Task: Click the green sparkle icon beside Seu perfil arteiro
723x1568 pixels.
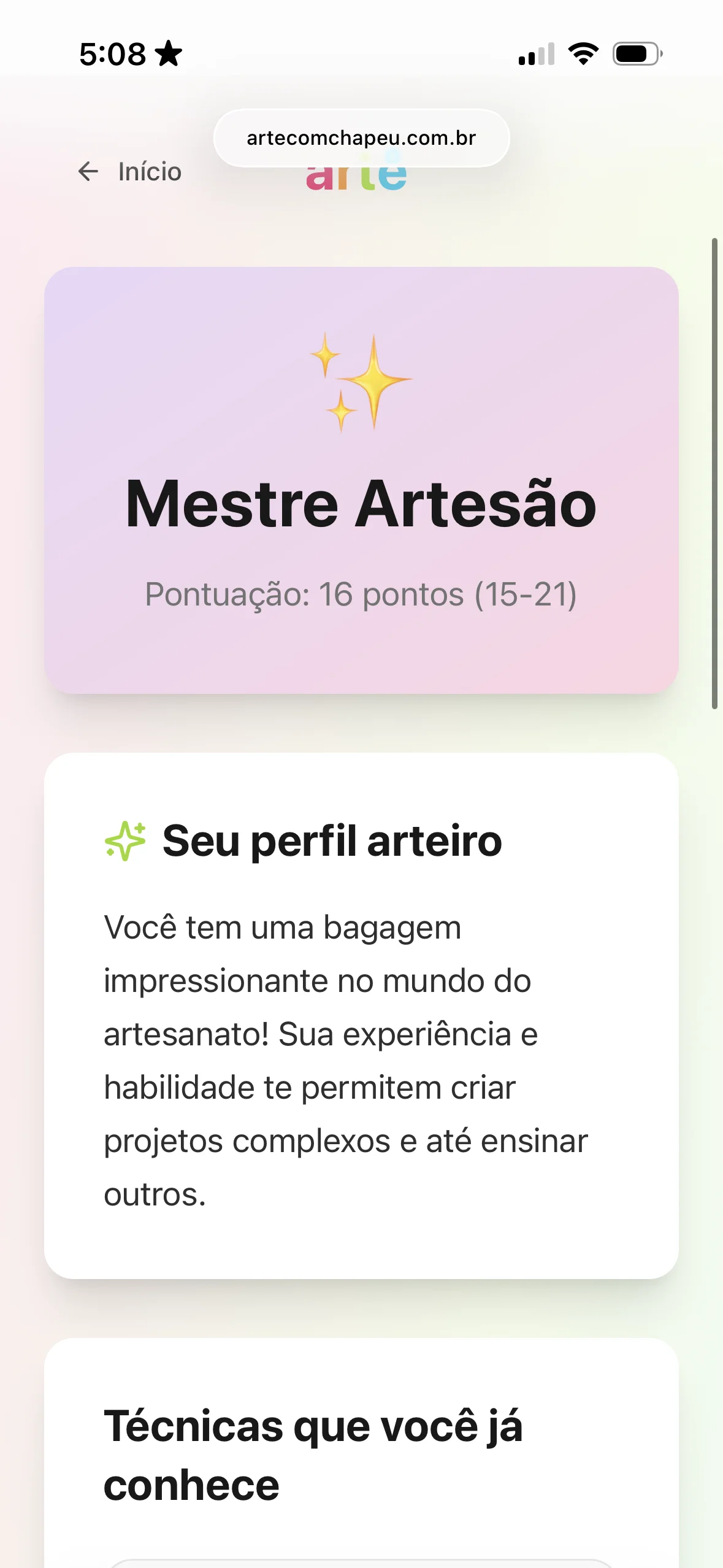Action: click(125, 841)
